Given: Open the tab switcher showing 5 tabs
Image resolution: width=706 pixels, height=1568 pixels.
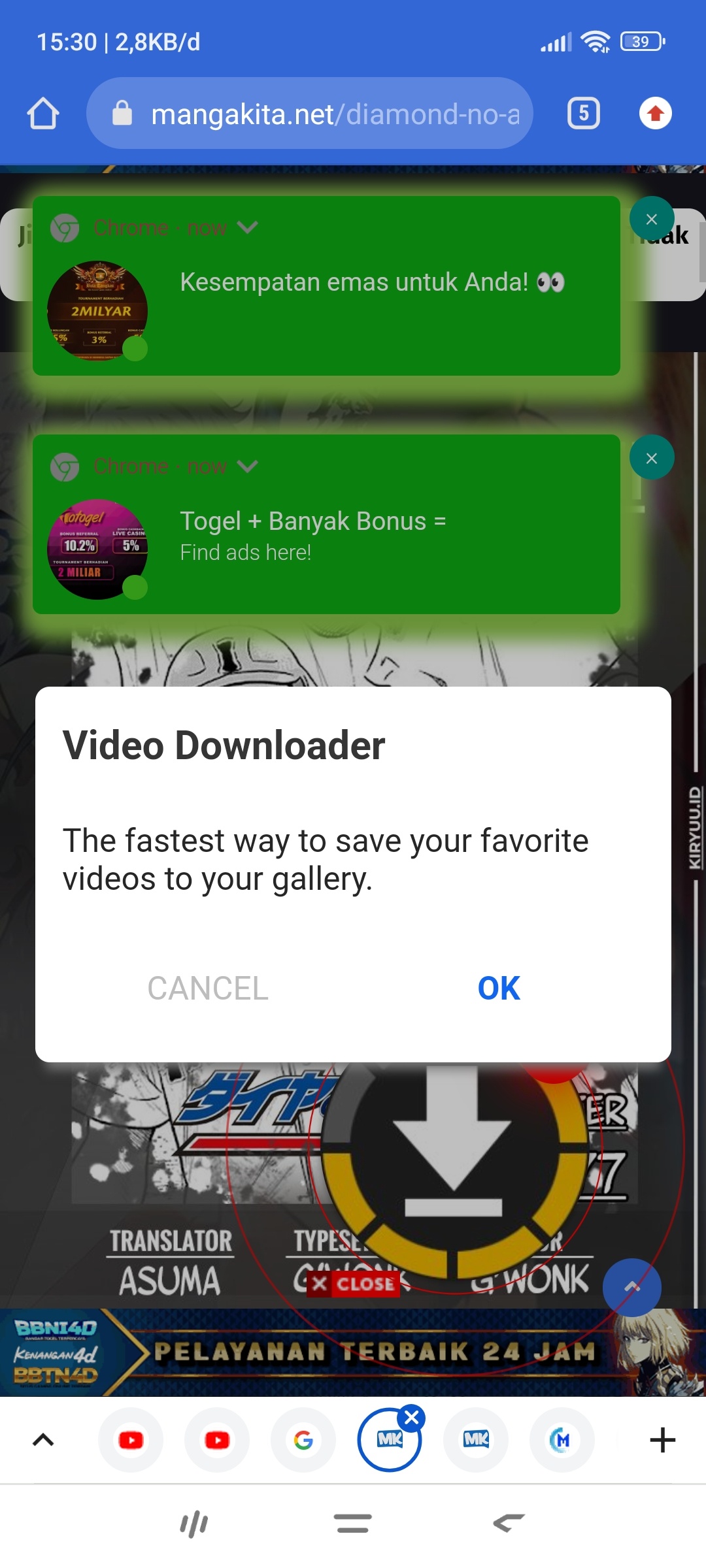Looking at the screenshot, I should coord(583,114).
